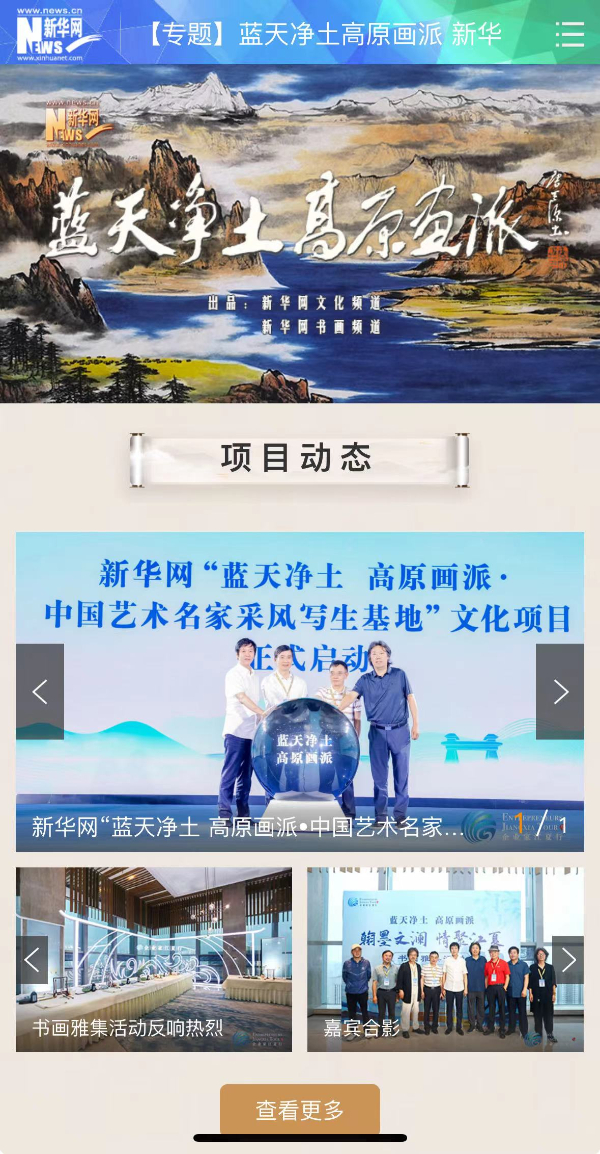This screenshot has width=600, height=1154.
Task: Show previous photo in lower gallery row
Action: [32, 961]
